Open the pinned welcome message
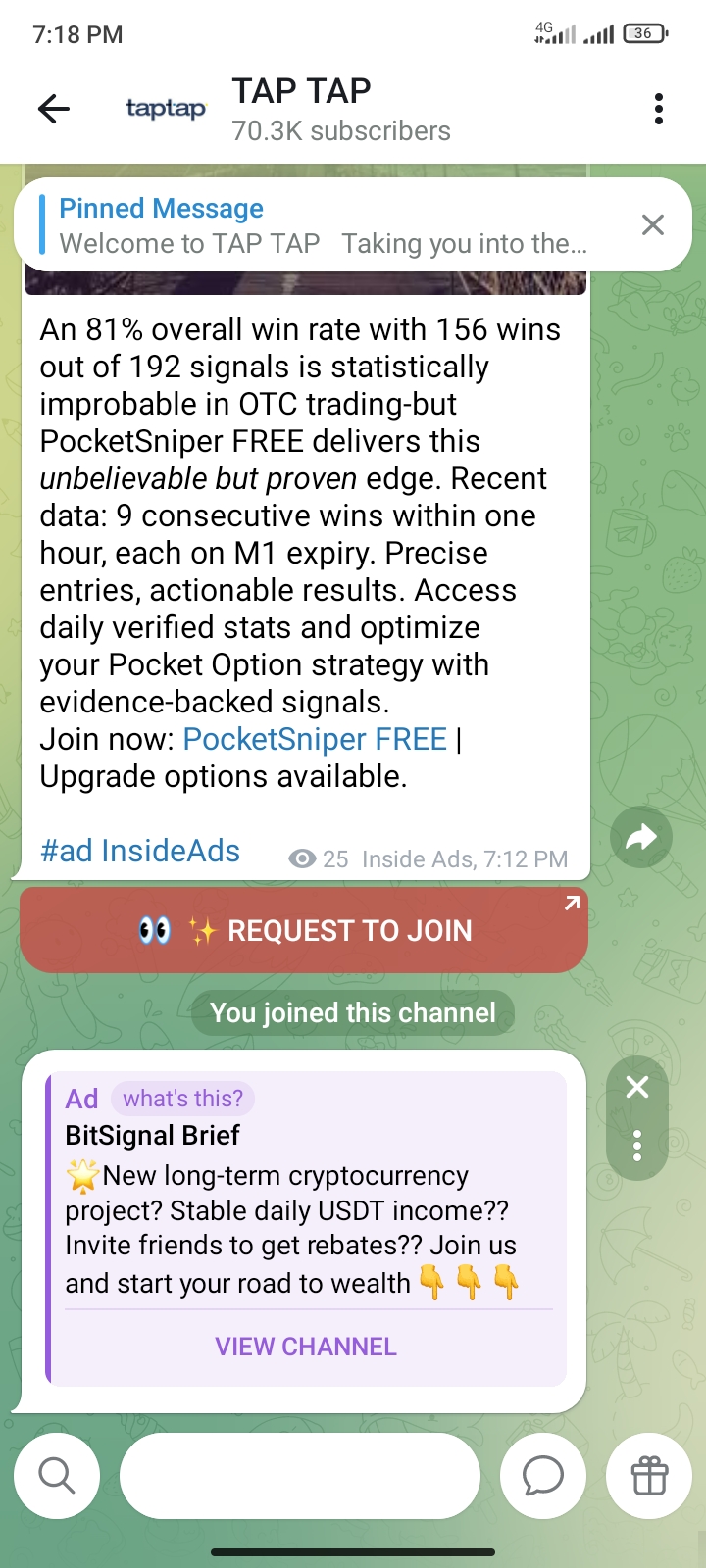706x1568 pixels. (x=324, y=226)
